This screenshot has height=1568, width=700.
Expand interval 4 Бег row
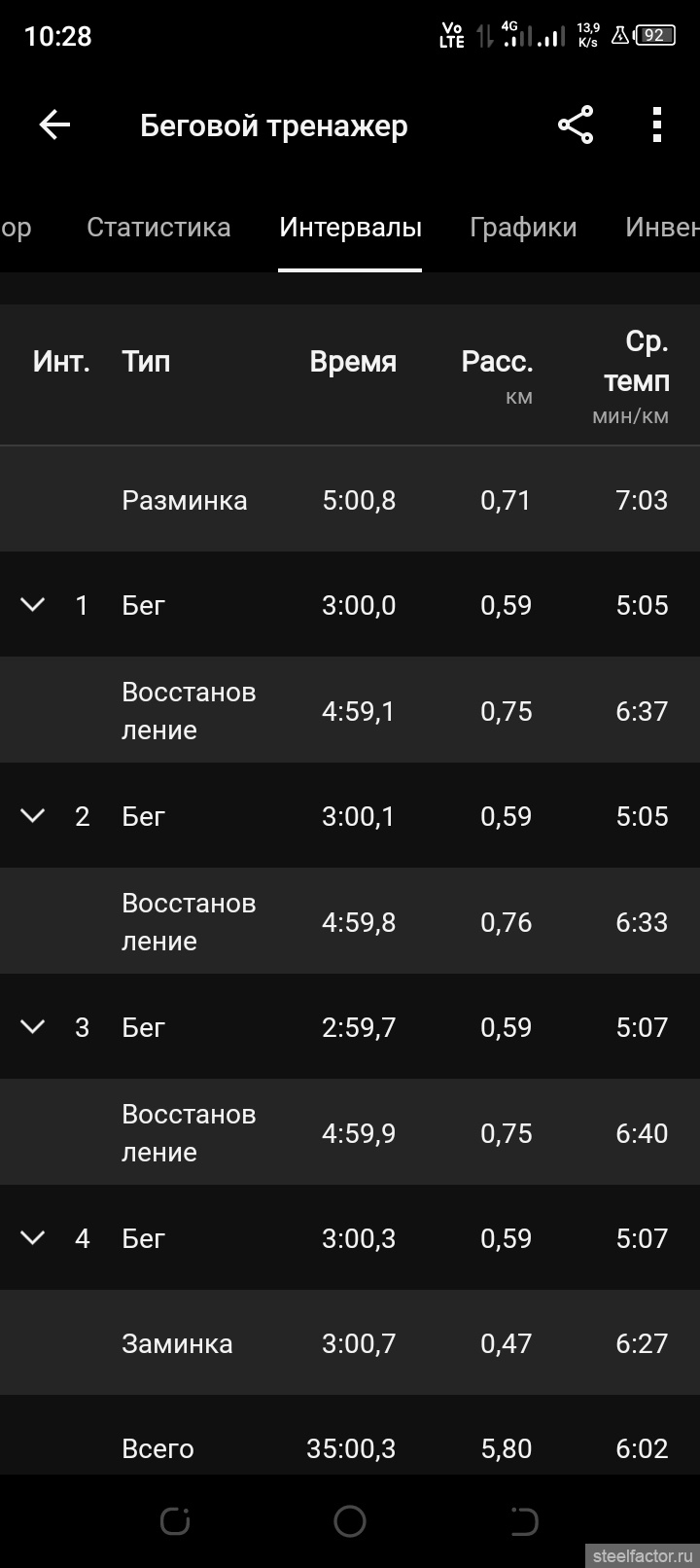click(33, 1238)
